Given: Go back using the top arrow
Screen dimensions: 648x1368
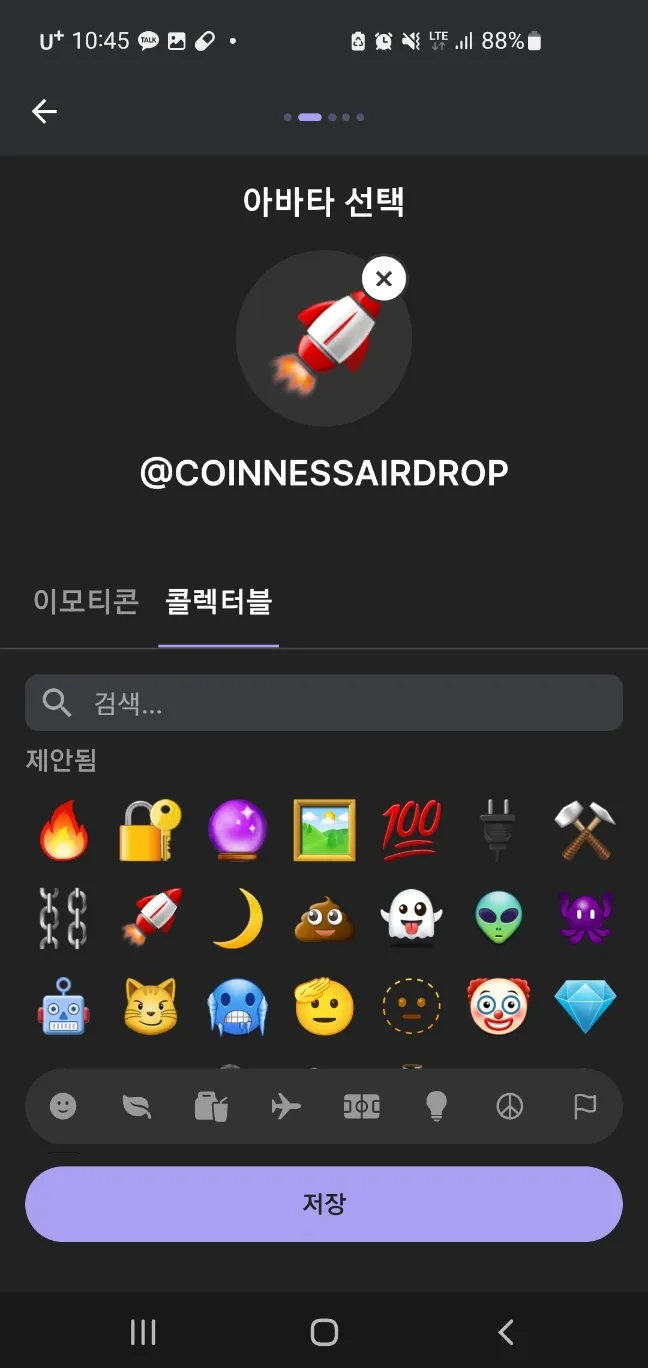Looking at the screenshot, I should [45, 111].
